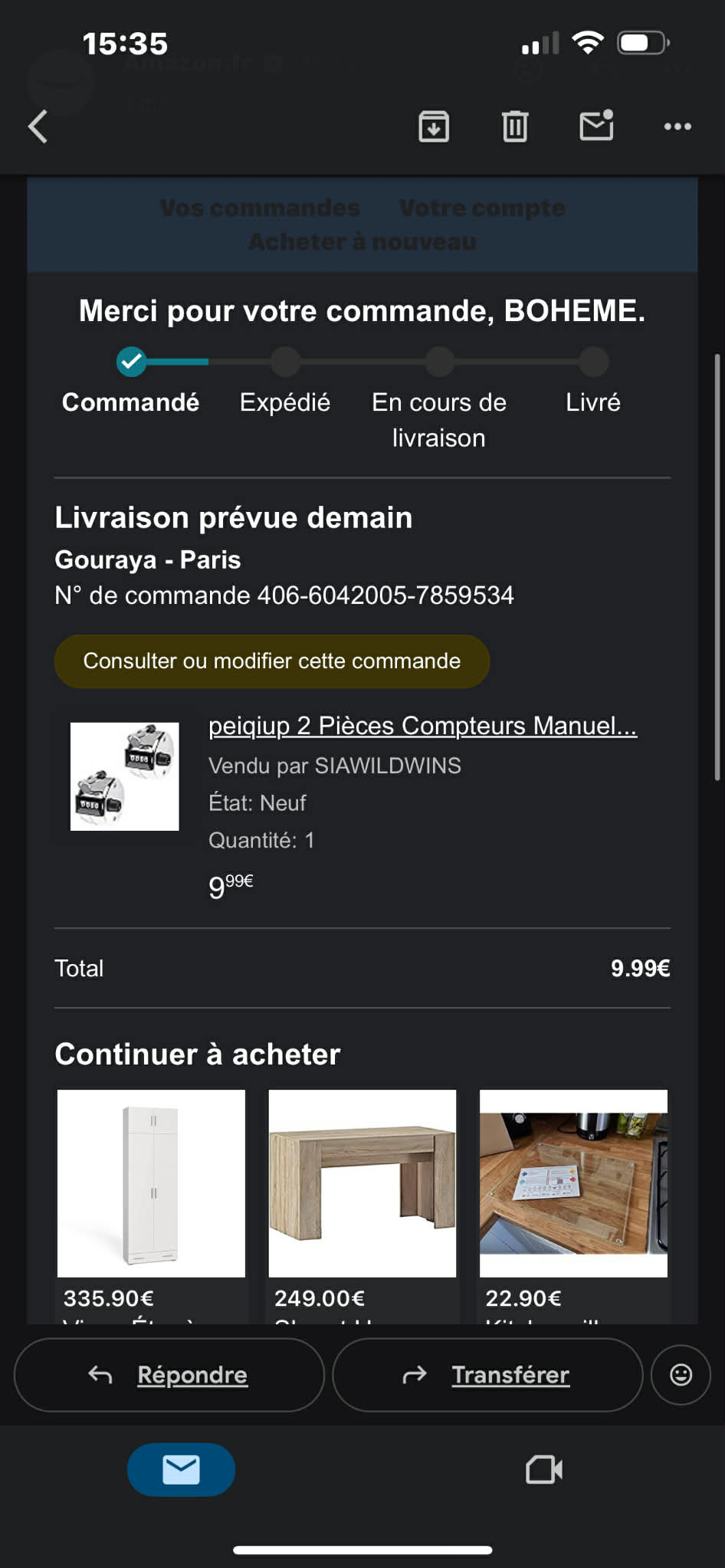Reply with the Répondre button
Screen dimensions: 725x1568
point(169,1375)
